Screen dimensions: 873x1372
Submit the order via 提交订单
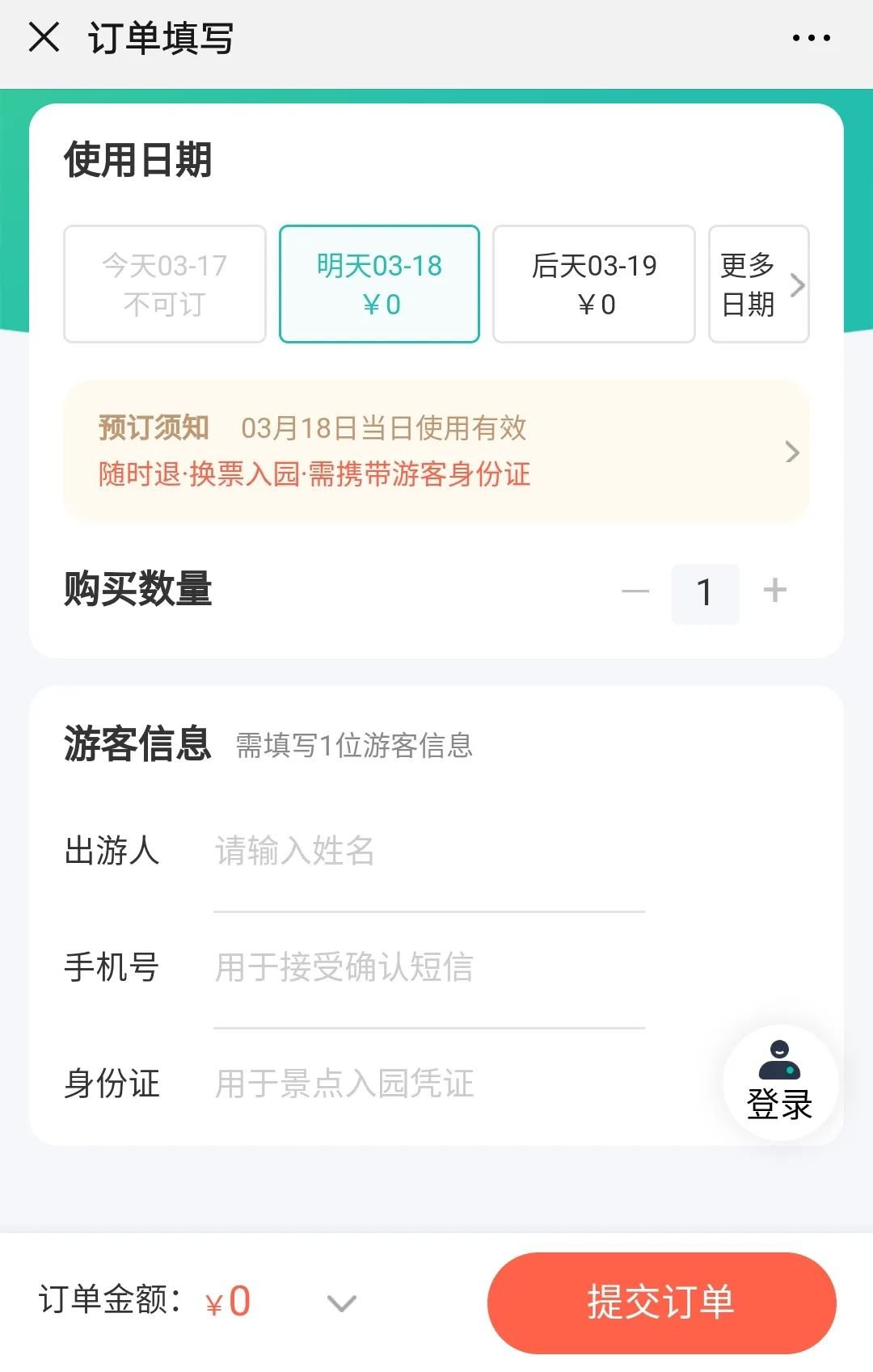click(x=661, y=1303)
